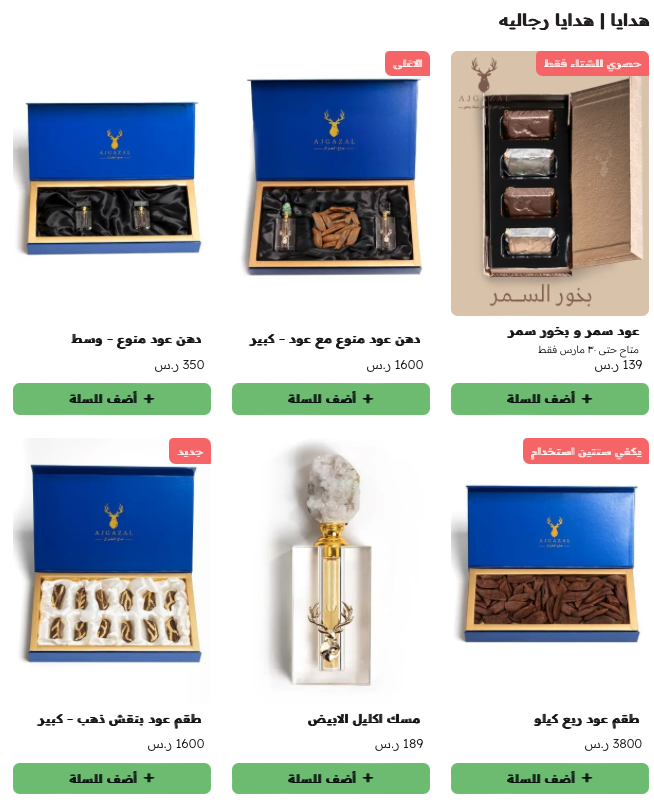Screen dimensions: 654x804
Task: View مسك اكليل الابيض product details
Action: pos(330,565)
